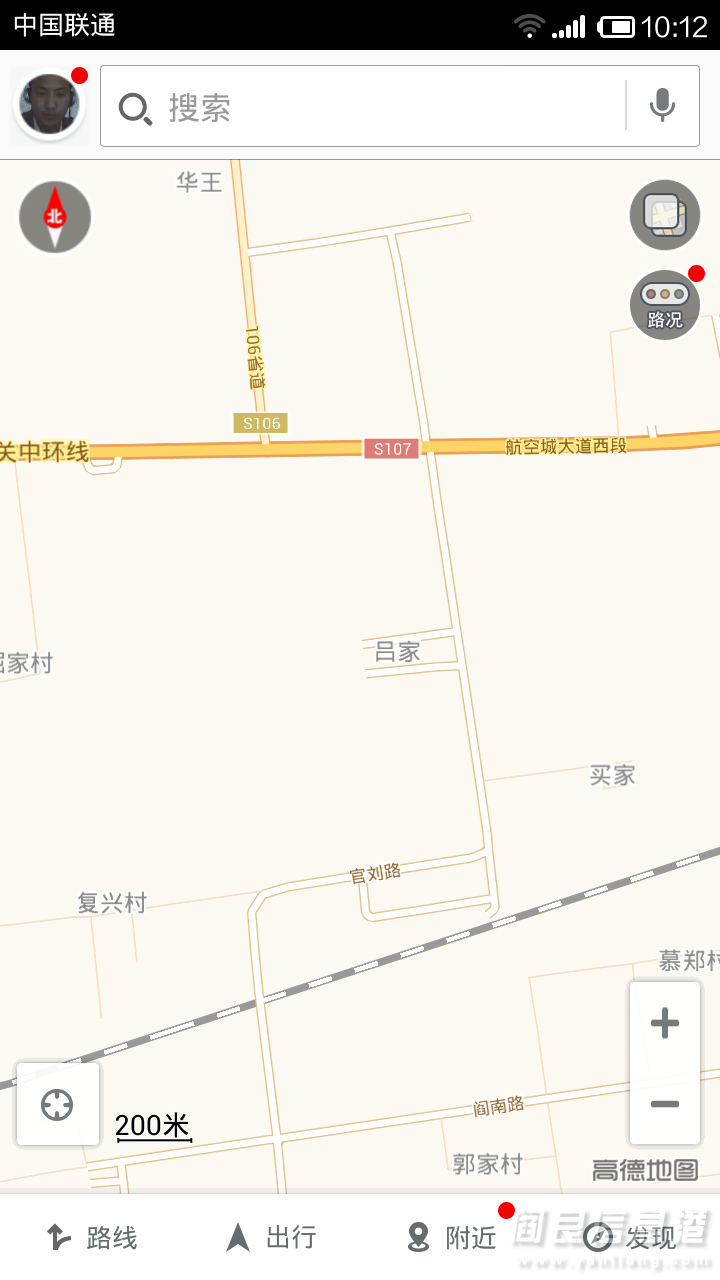720x1280 pixels.
Task: Tap the 200米 map scale indicator
Action: [x=150, y=1126]
